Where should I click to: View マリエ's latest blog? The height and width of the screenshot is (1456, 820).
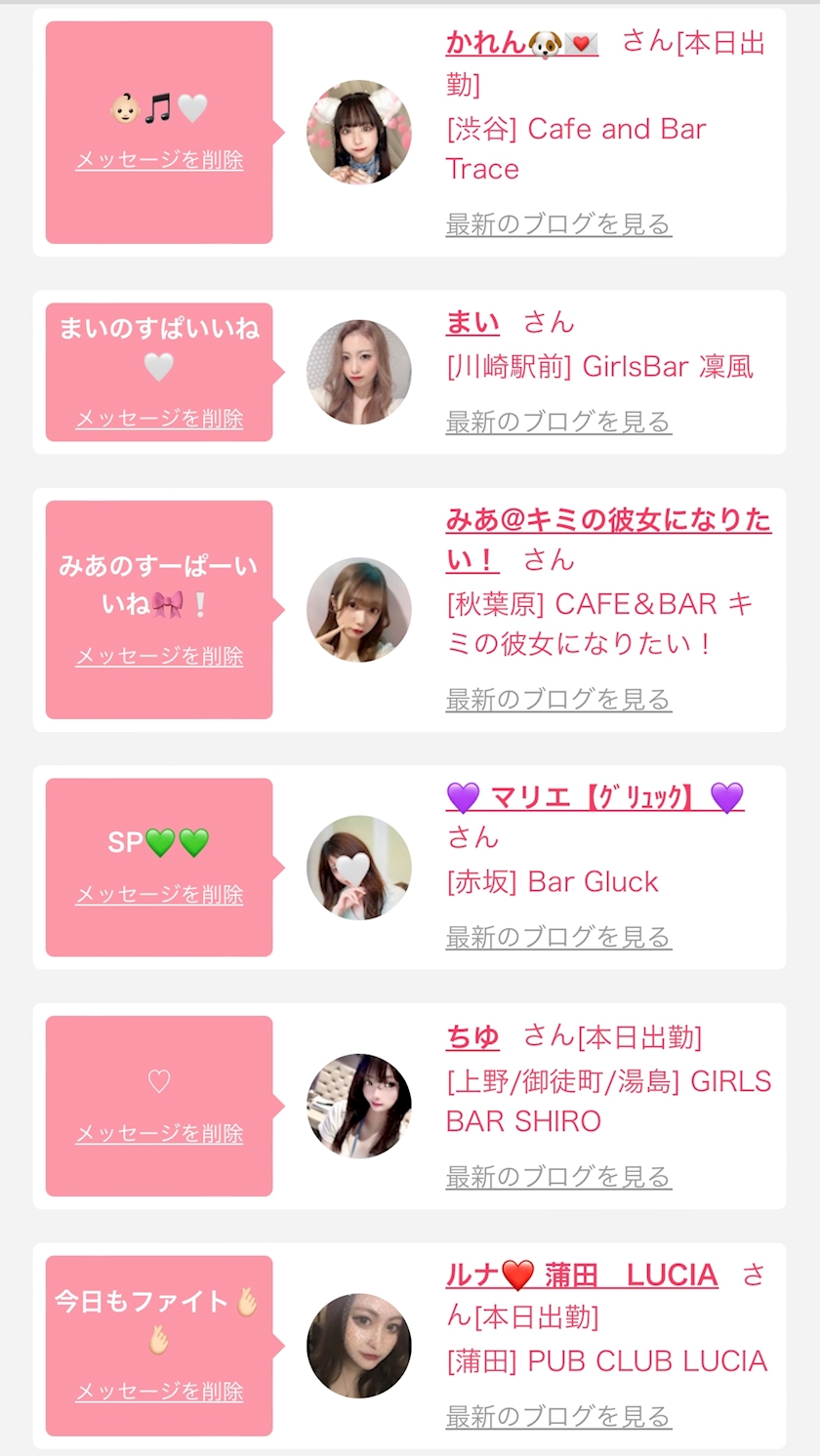pyautogui.click(x=557, y=938)
